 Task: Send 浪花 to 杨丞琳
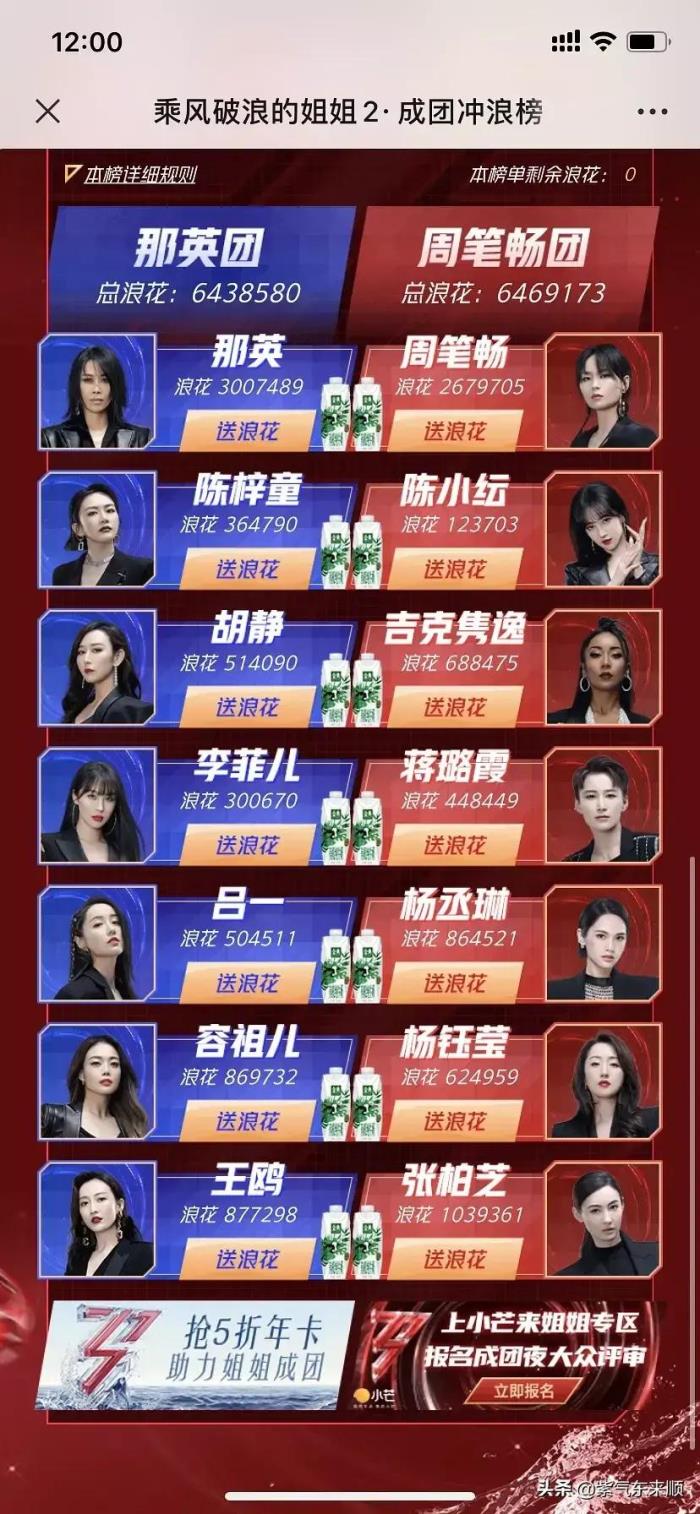point(454,983)
